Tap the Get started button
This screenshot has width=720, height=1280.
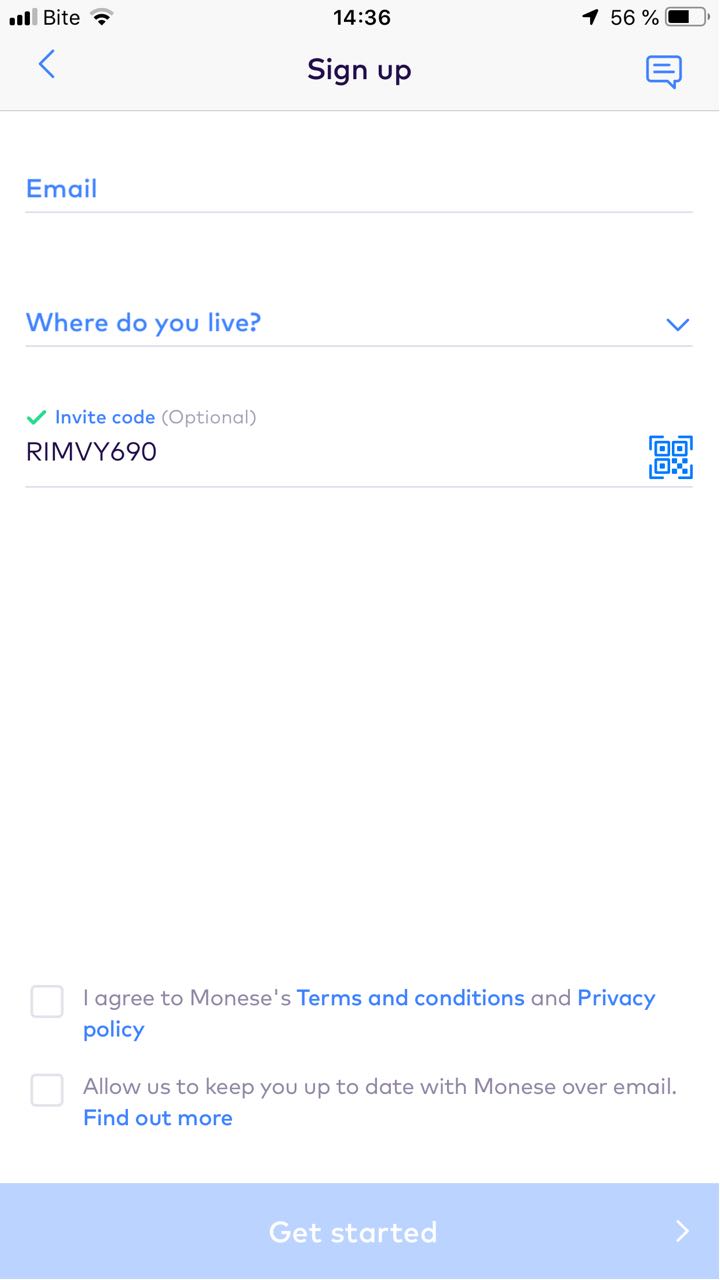[x=360, y=1232]
